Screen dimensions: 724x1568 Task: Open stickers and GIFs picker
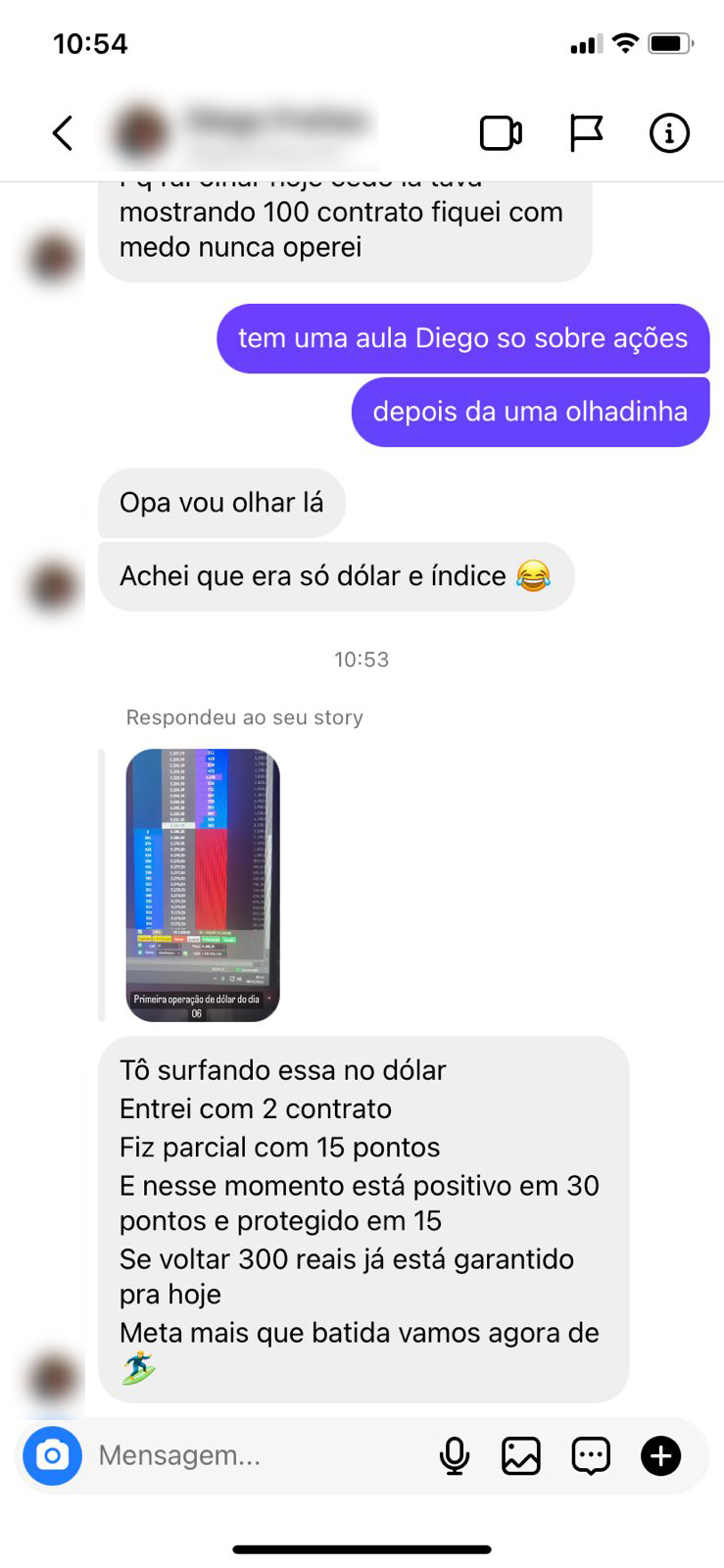591,1455
